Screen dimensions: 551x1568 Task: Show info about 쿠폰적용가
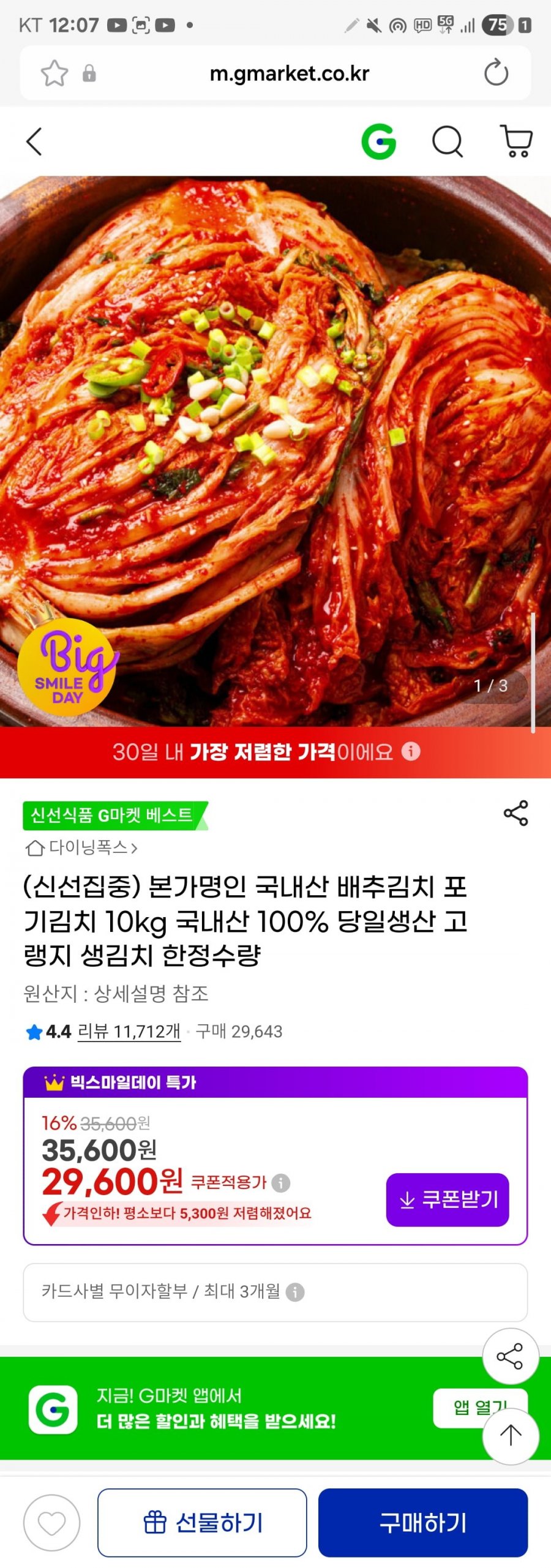click(x=281, y=1182)
